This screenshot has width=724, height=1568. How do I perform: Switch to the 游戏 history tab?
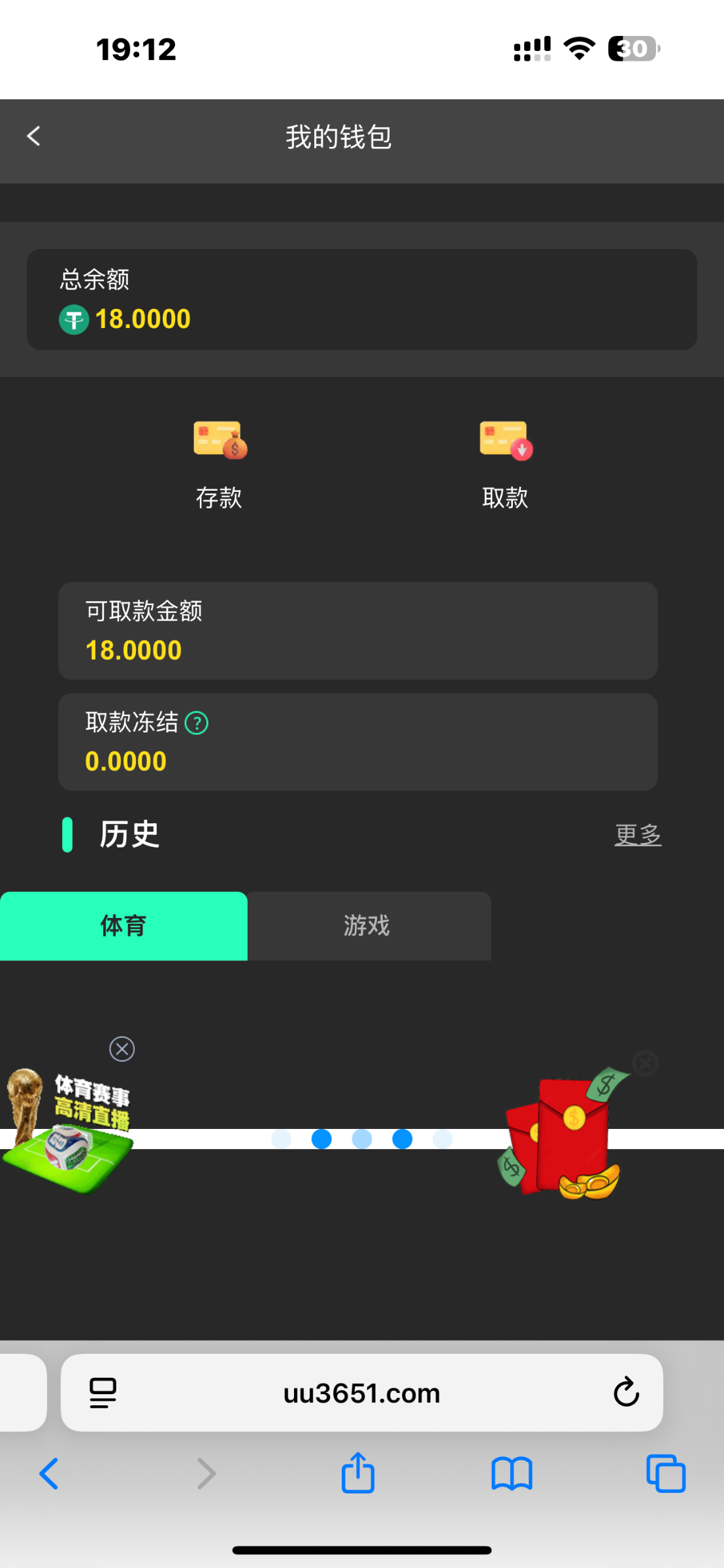coord(368,926)
